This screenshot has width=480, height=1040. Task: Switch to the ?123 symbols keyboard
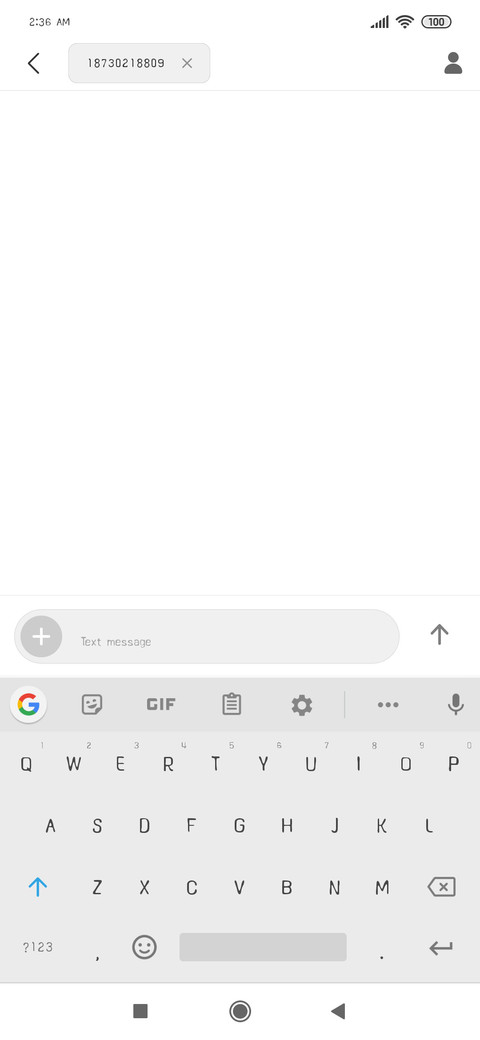coord(38,947)
